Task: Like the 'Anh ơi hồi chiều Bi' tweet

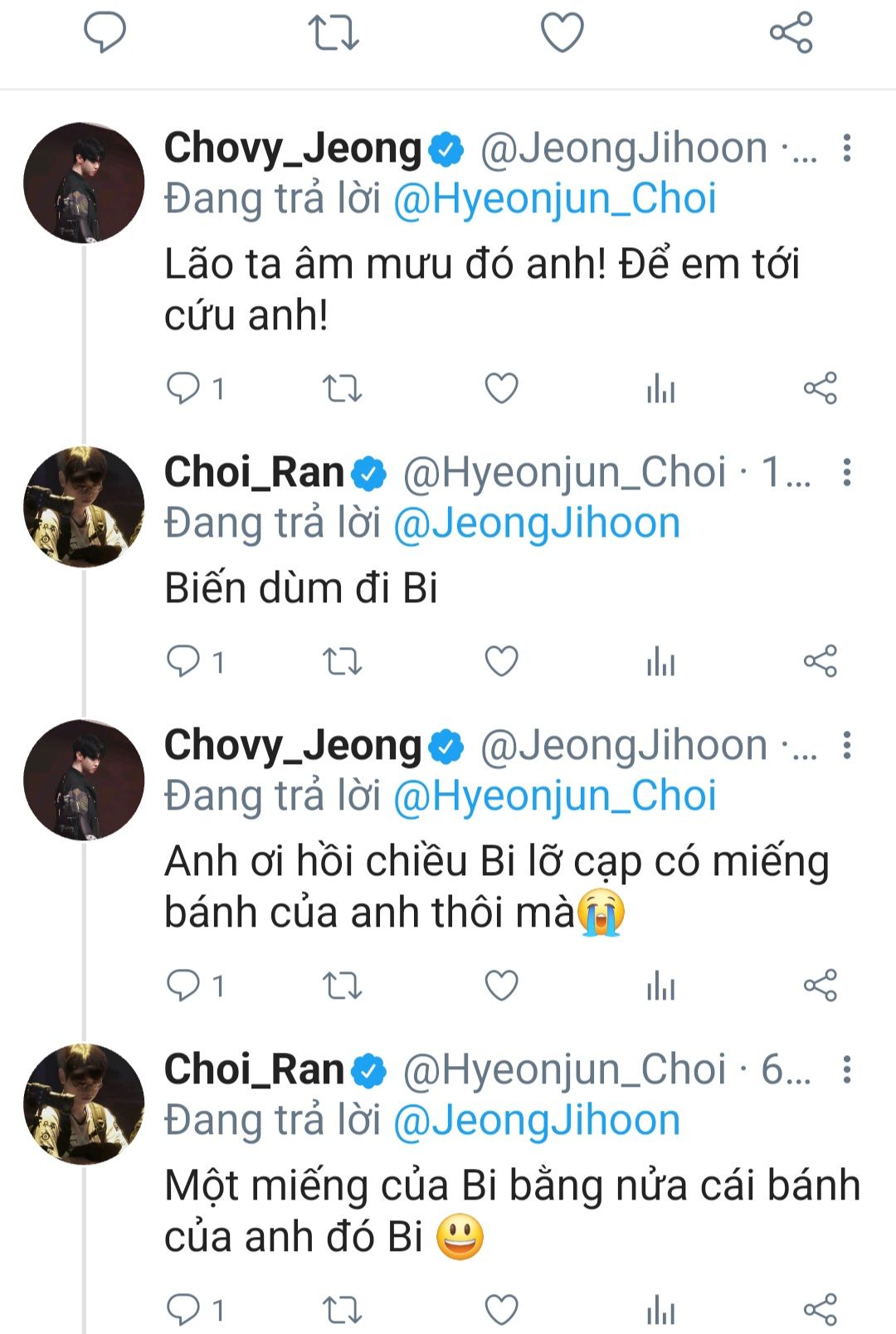Action: point(501,985)
